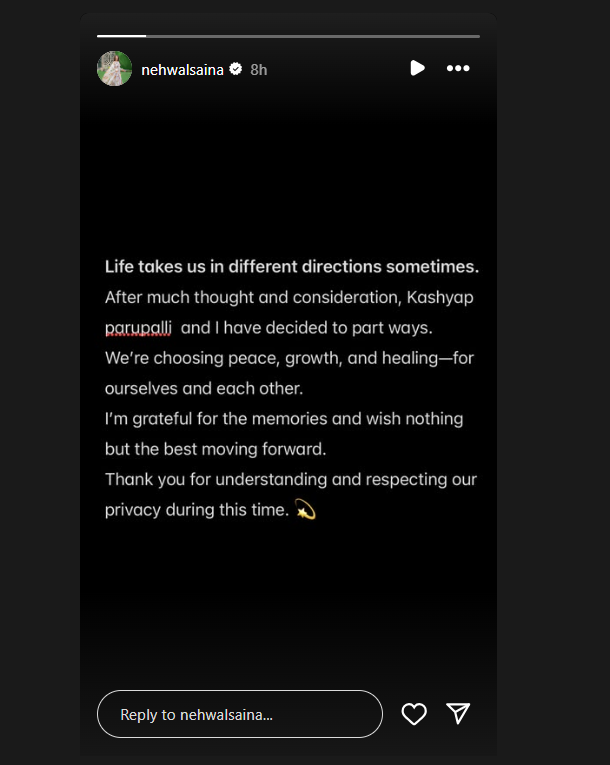Resume story playback
Screen dimensions: 610x765
[x=417, y=68]
